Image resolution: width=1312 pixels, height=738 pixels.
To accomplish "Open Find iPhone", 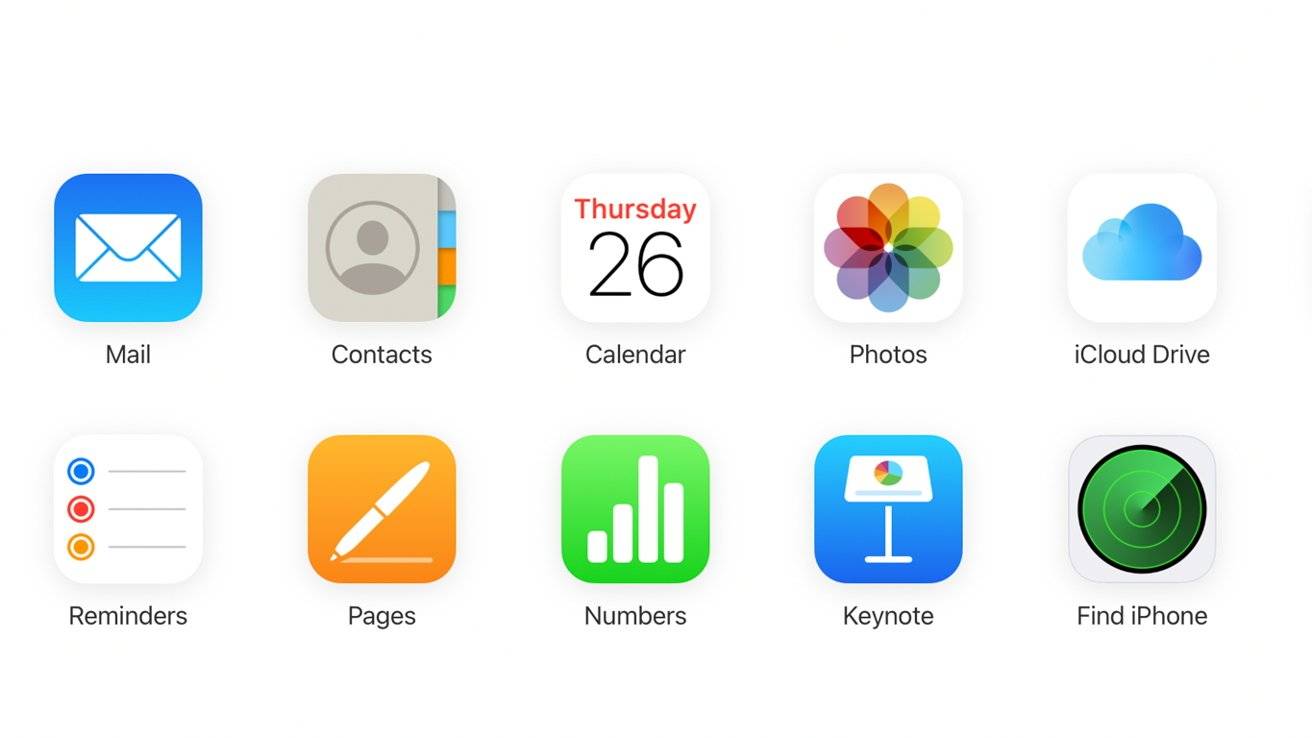I will click(x=1142, y=509).
